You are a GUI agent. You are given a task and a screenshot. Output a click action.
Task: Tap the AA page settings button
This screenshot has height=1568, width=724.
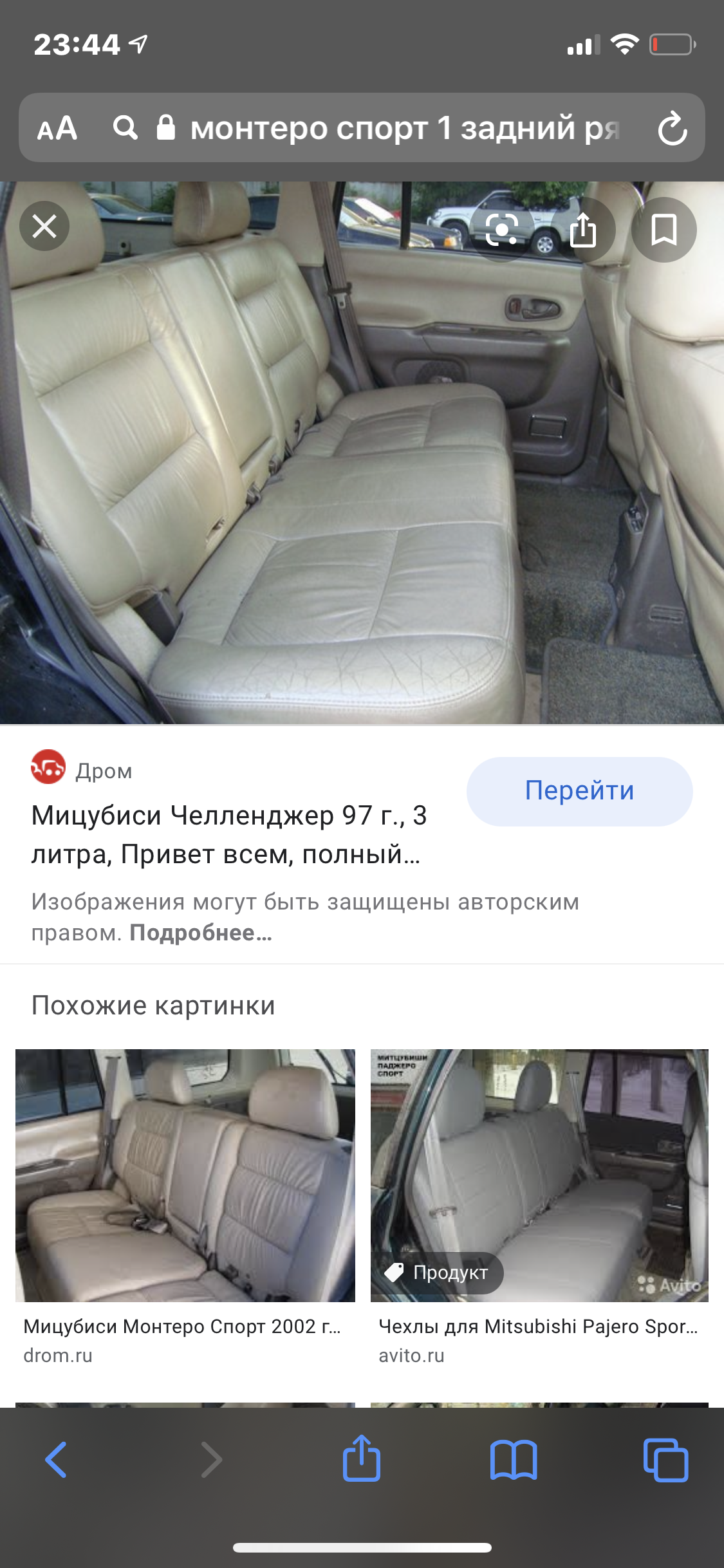point(57,128)
